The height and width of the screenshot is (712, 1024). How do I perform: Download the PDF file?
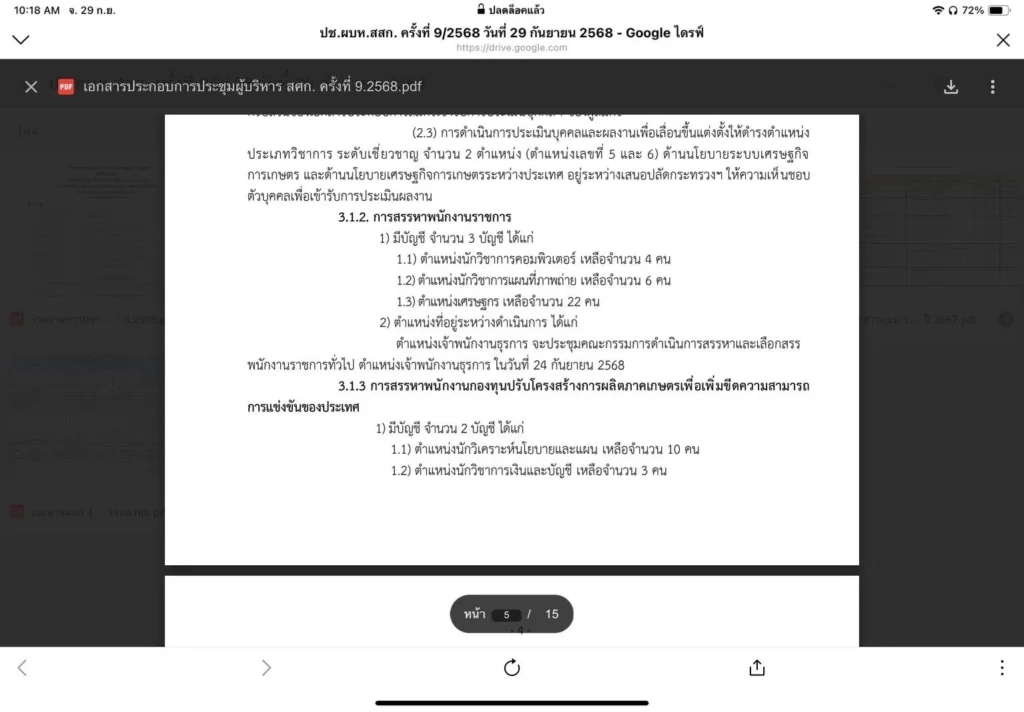point(951,87)
